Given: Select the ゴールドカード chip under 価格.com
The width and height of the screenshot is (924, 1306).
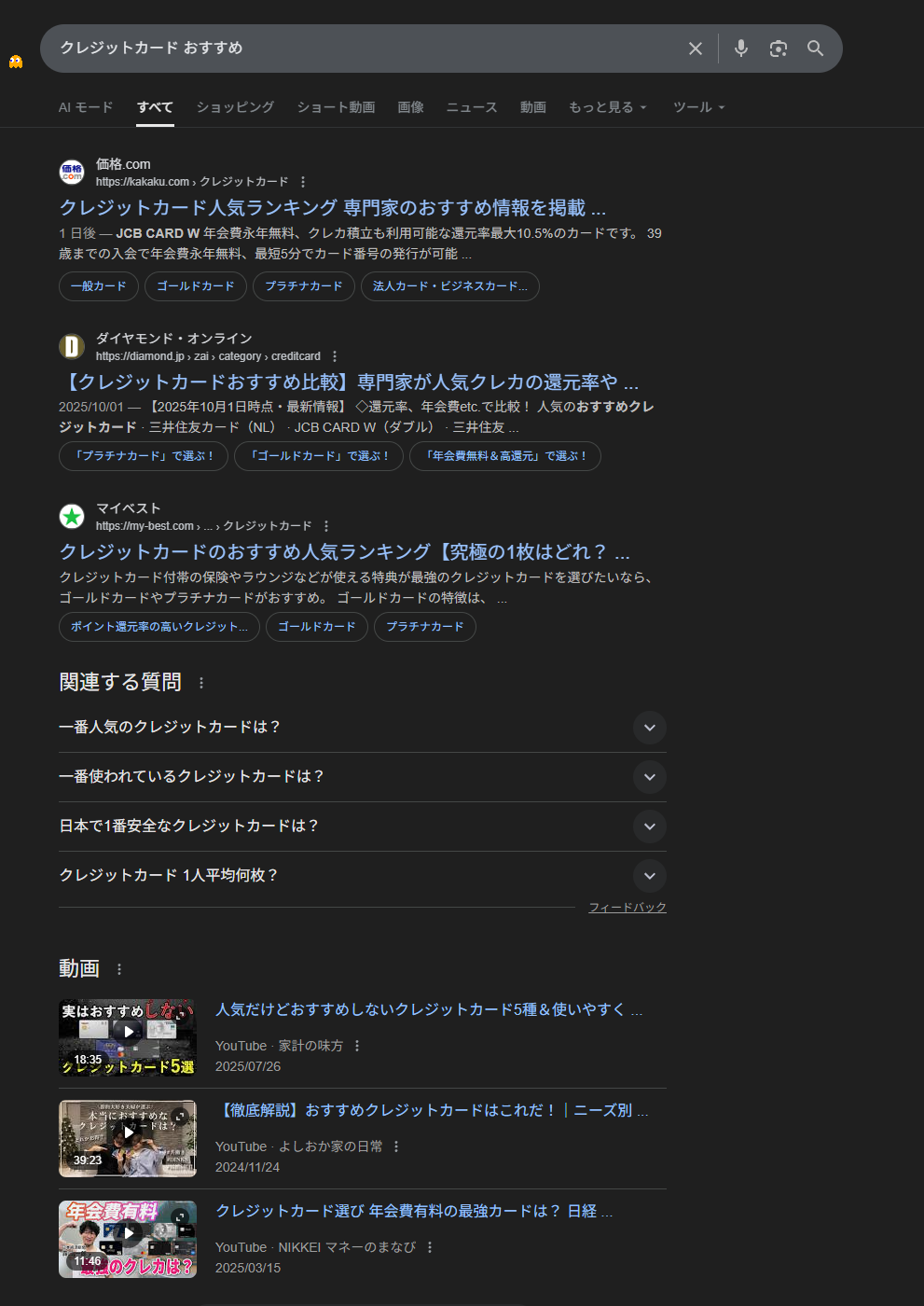Looking at the screenshot, I should pos(196,286).
